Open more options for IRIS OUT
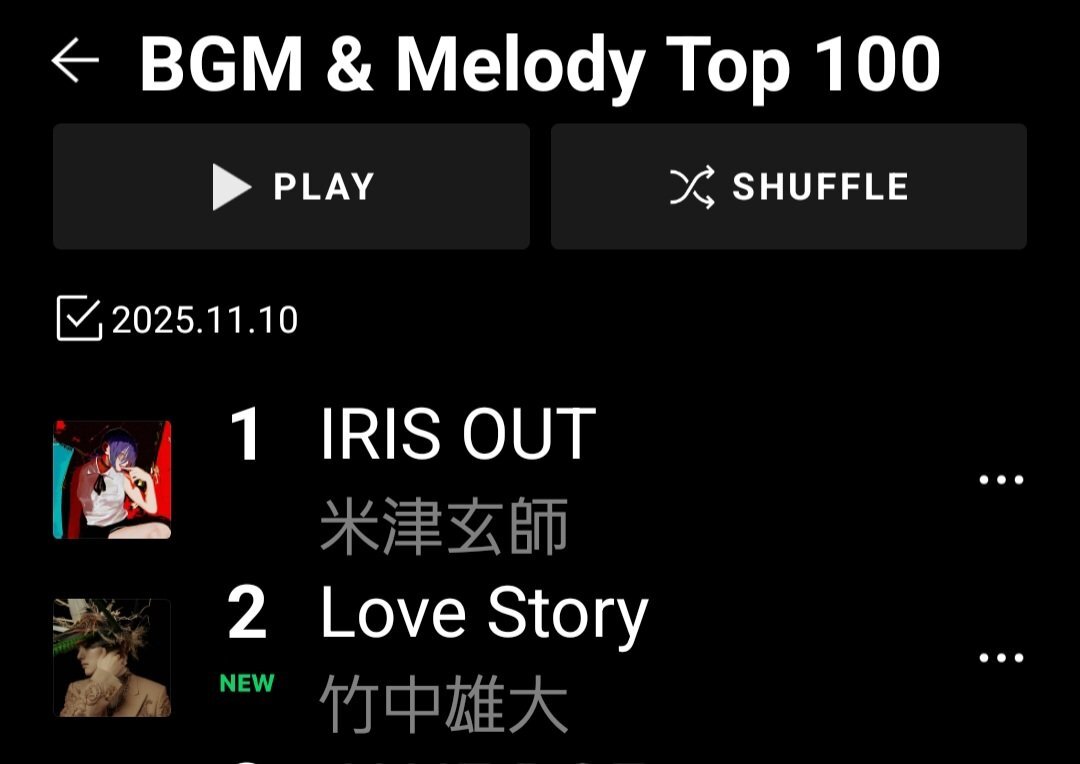 tap(1001, 479)
